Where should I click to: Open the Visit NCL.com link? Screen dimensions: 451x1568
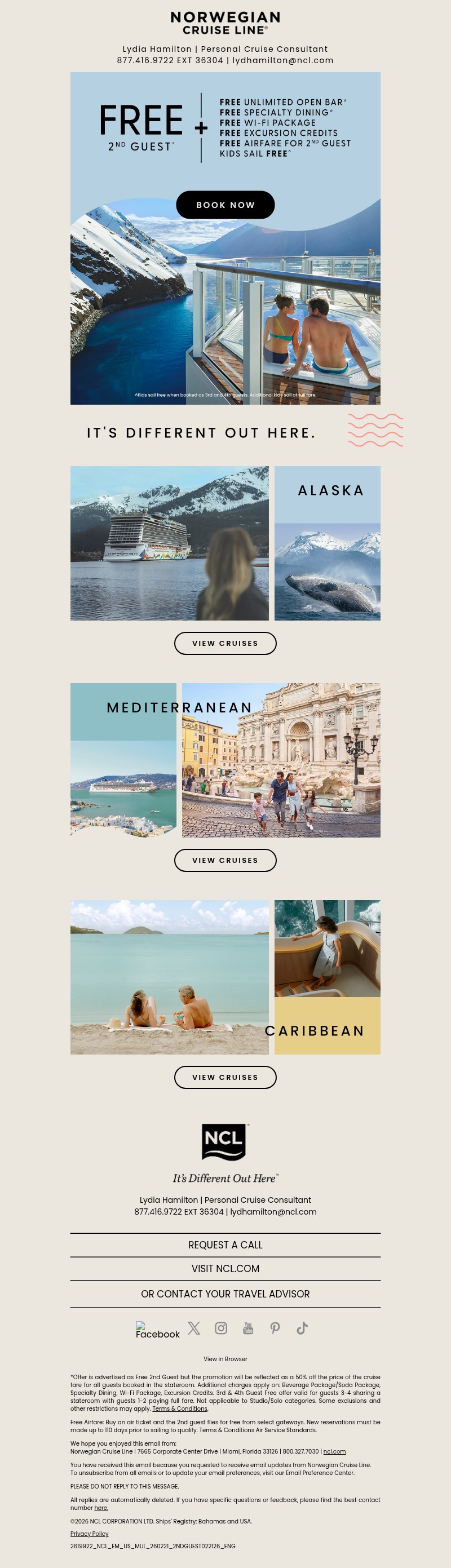pyautogui.click(x=225, y=1269)
